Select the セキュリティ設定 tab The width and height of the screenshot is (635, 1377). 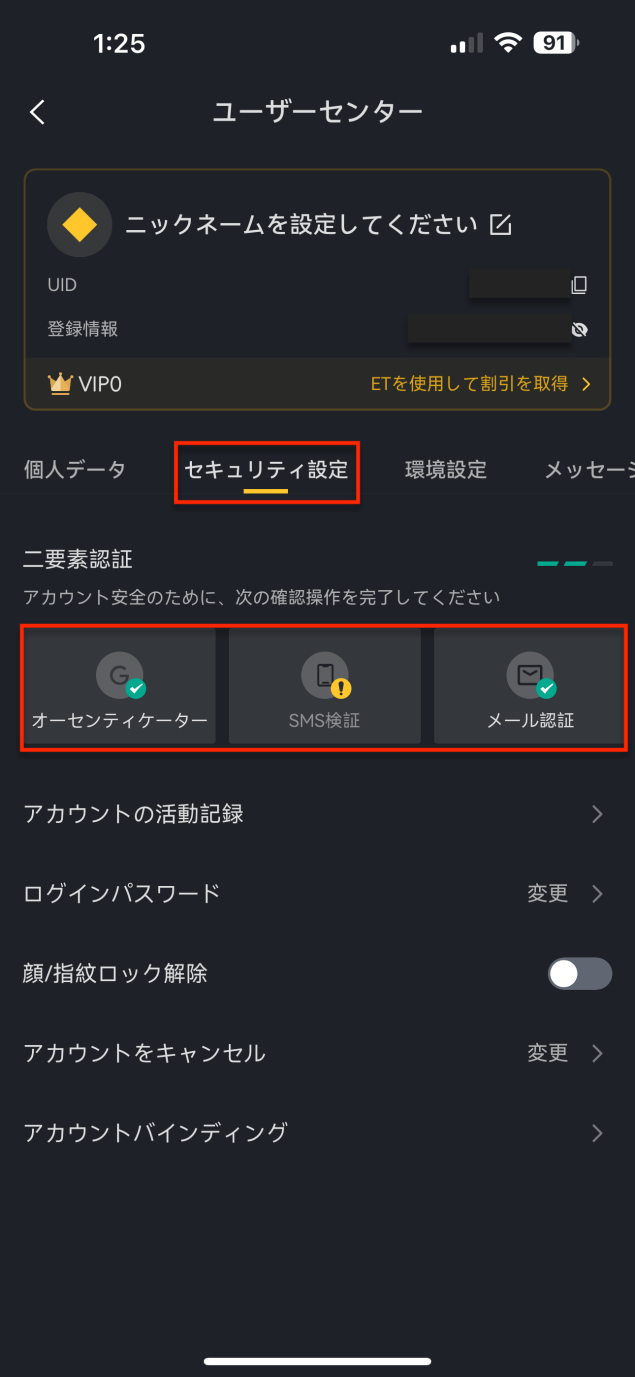266,469
